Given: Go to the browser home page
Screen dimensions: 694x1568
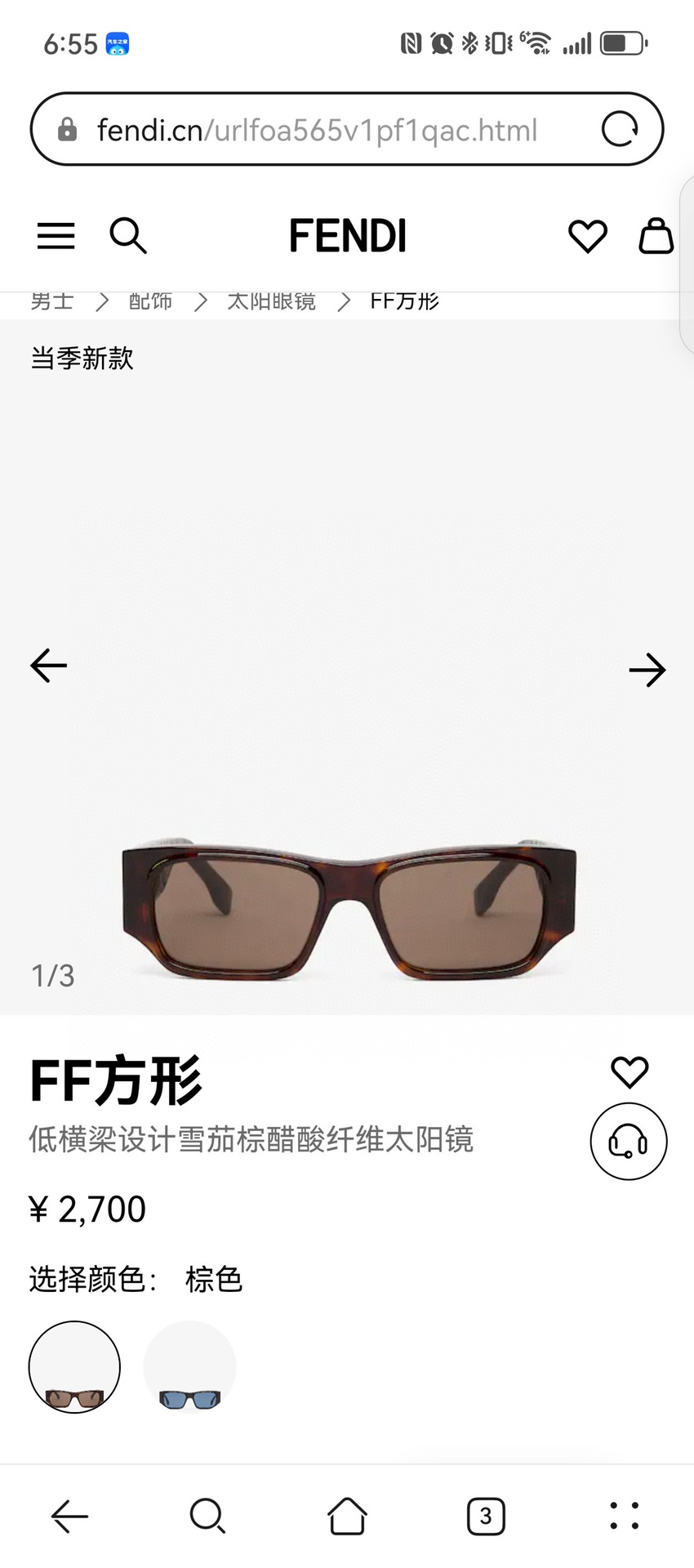Looking at the screenshot, I should tap(347, 1517).
